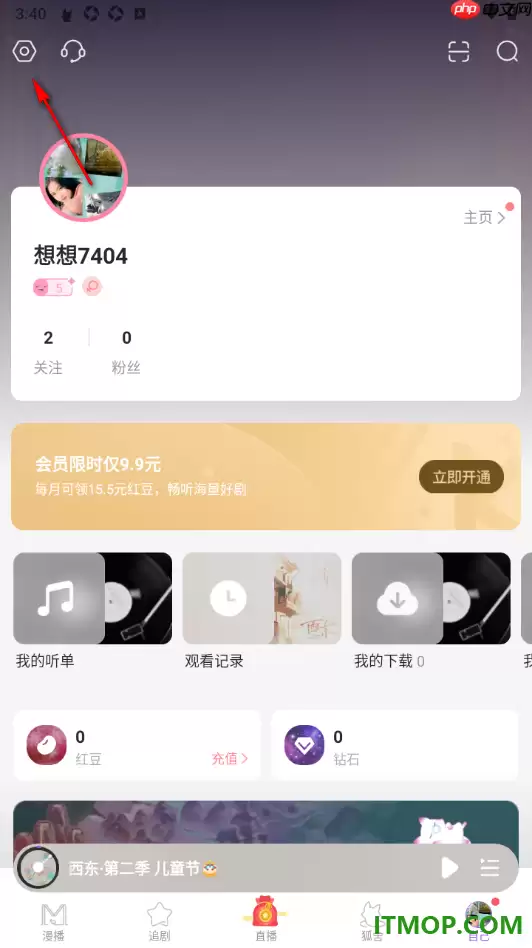Open the customer service headset icon
Viewport: 532px width, 948px height.
click(73, 51)
